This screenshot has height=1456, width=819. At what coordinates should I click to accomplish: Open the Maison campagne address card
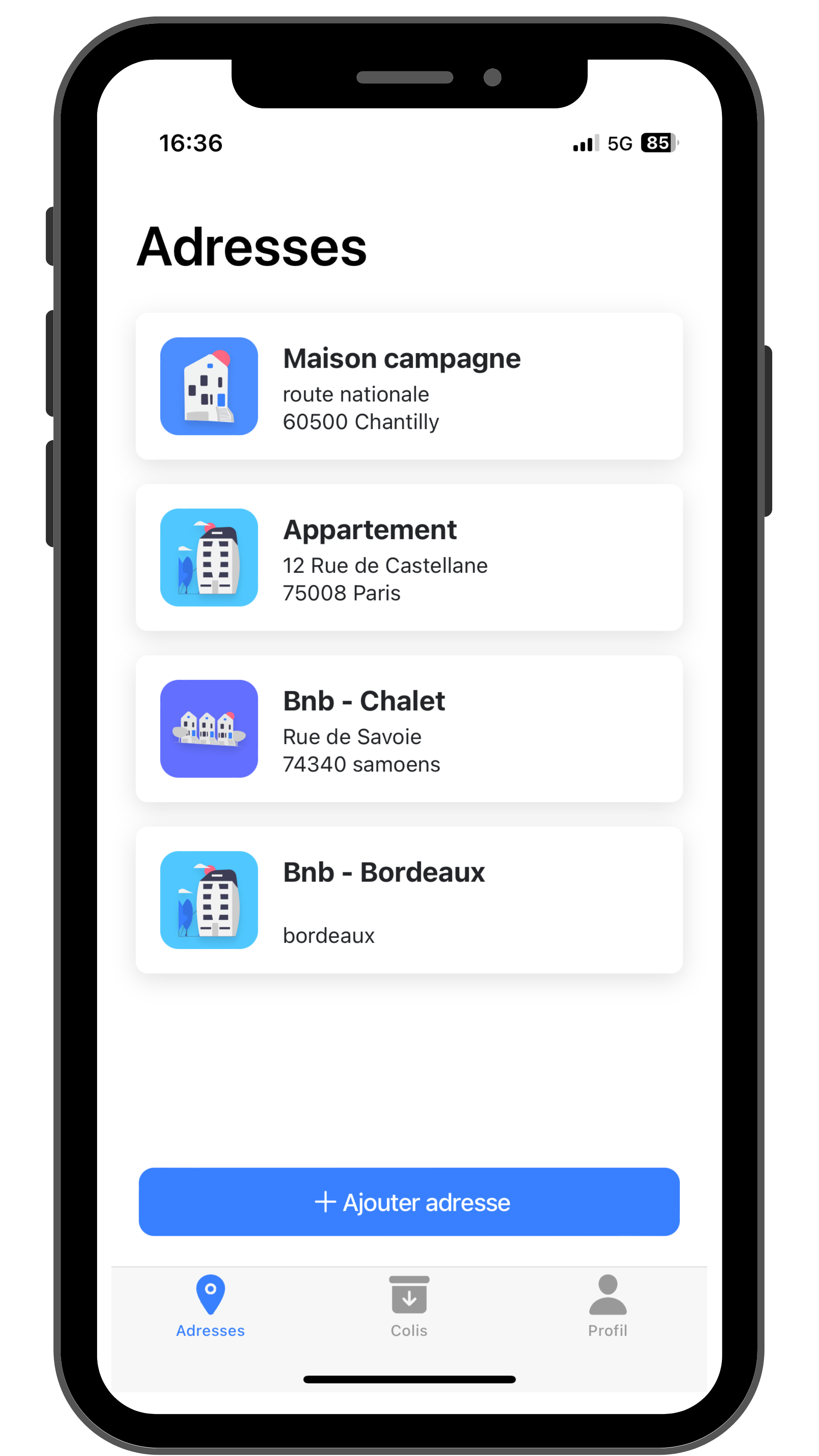click(x=409, y=387)
